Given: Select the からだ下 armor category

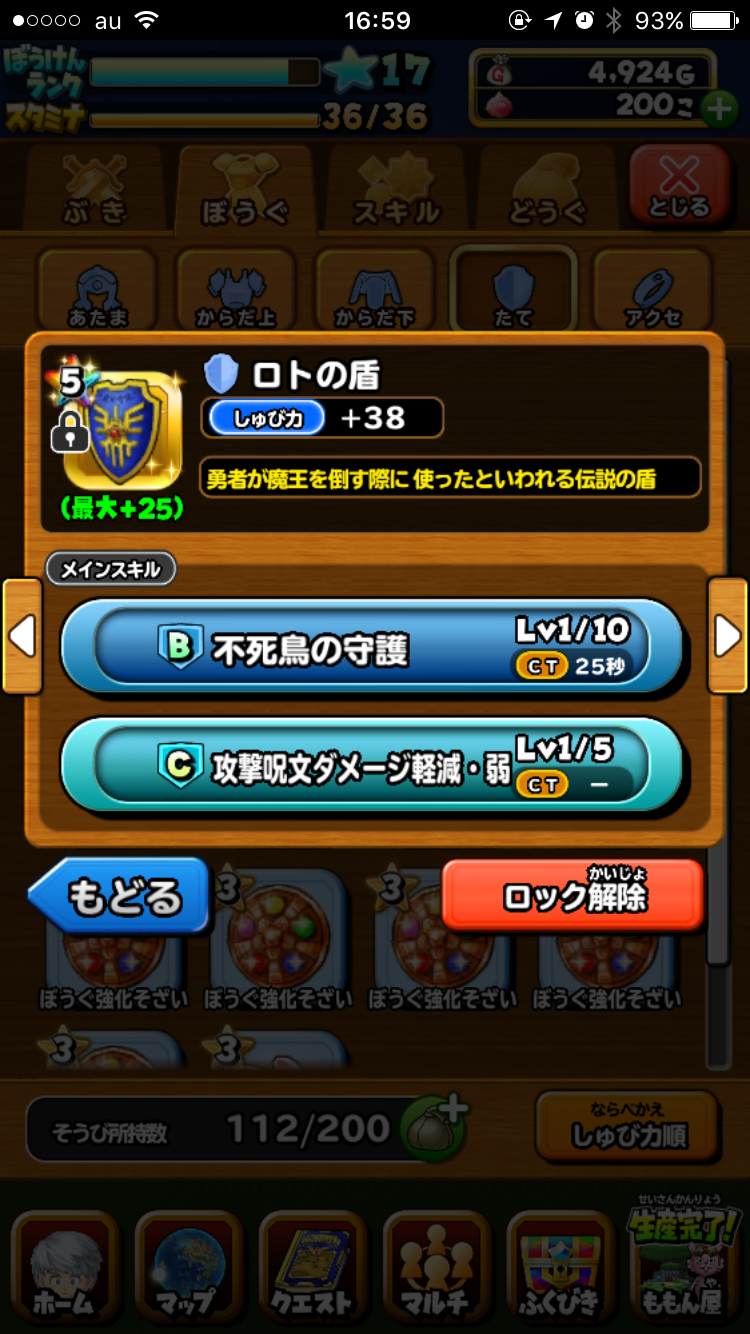Looking at the screenshot, I should pyautogui.click(x=375, y=288).
